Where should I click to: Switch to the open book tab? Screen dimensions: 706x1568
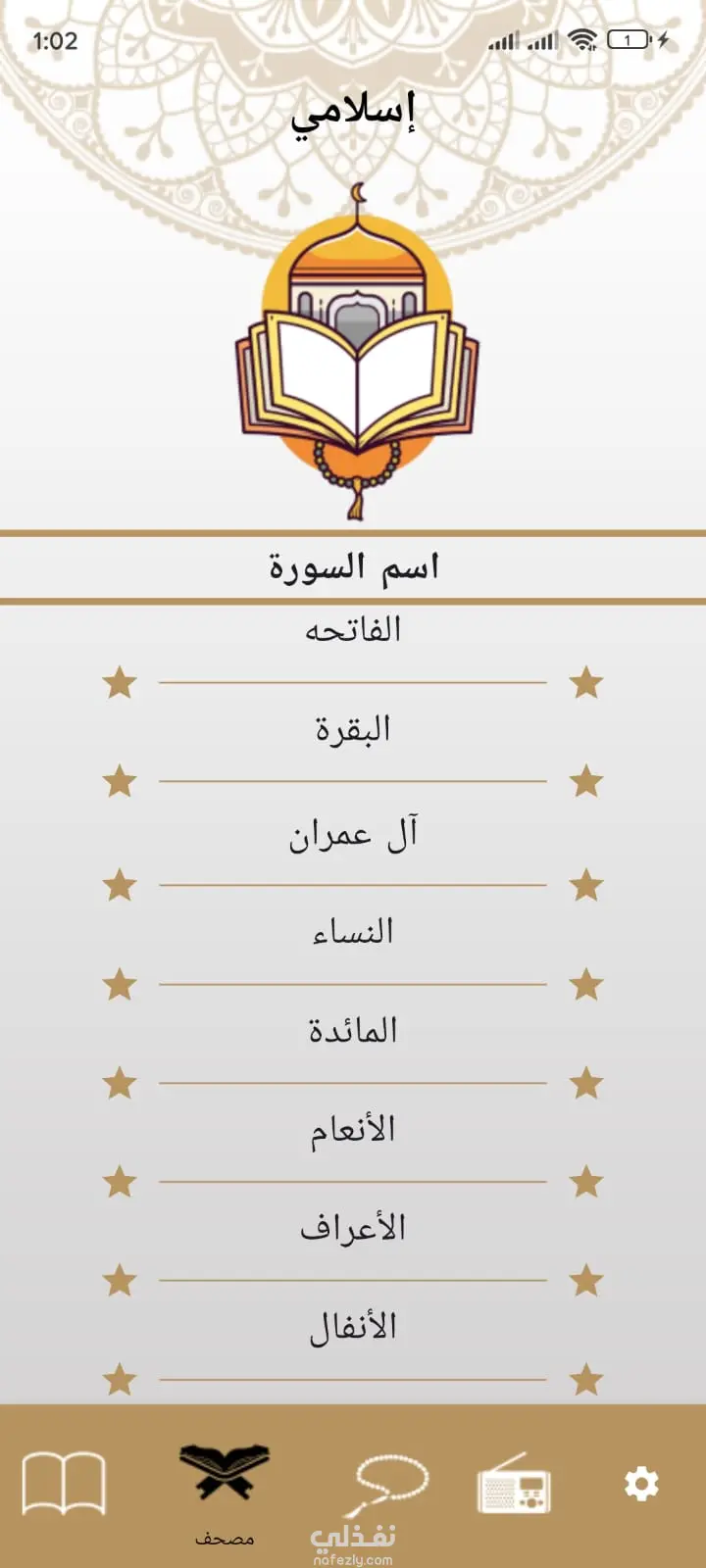(x=64, y=1484)
